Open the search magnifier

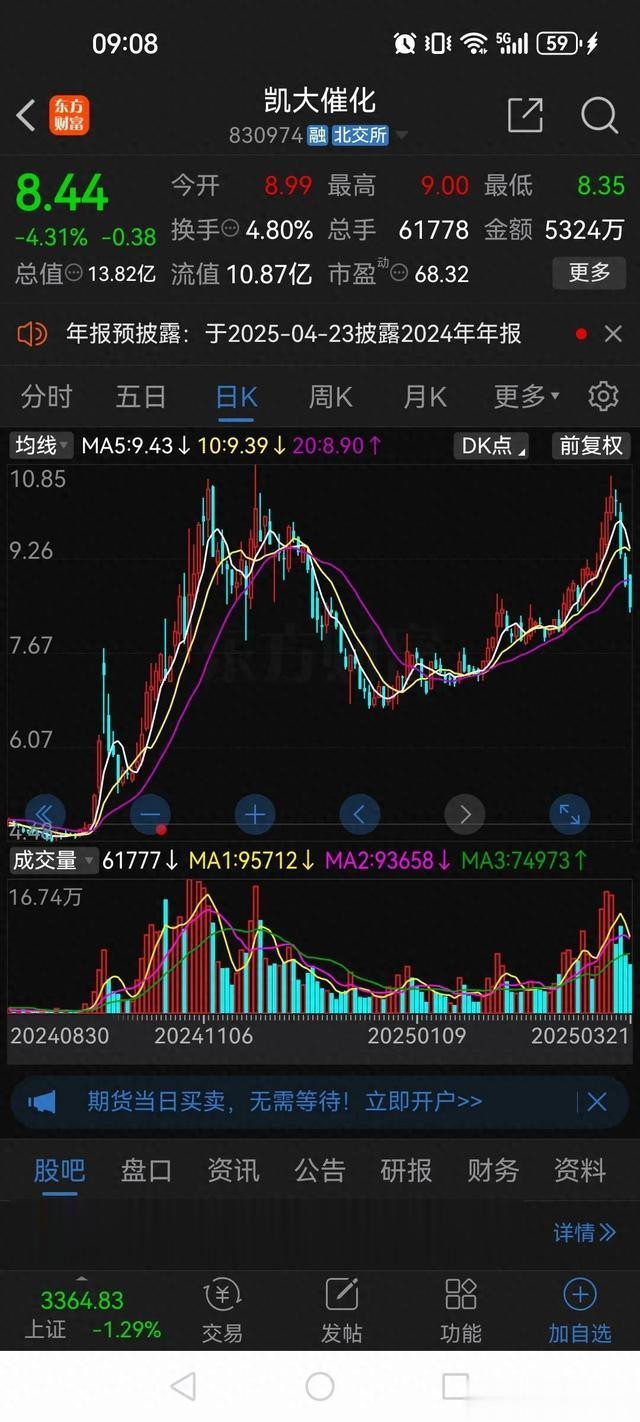click(599, 115)
